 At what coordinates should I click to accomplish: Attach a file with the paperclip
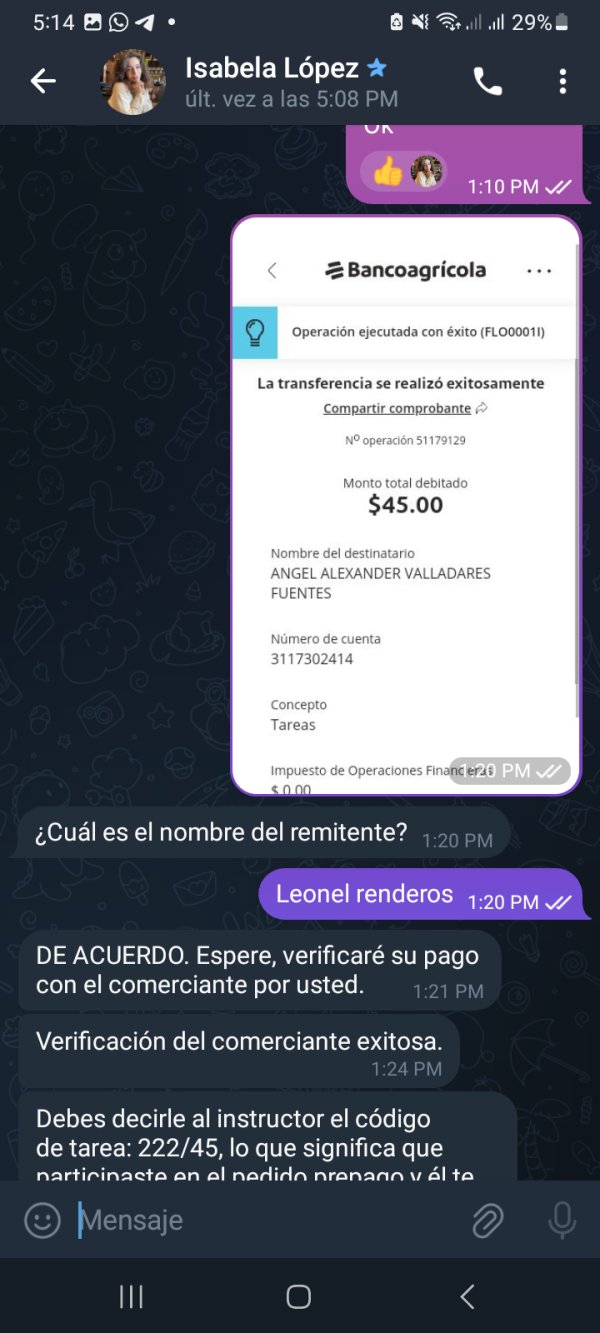[487, 1220]
